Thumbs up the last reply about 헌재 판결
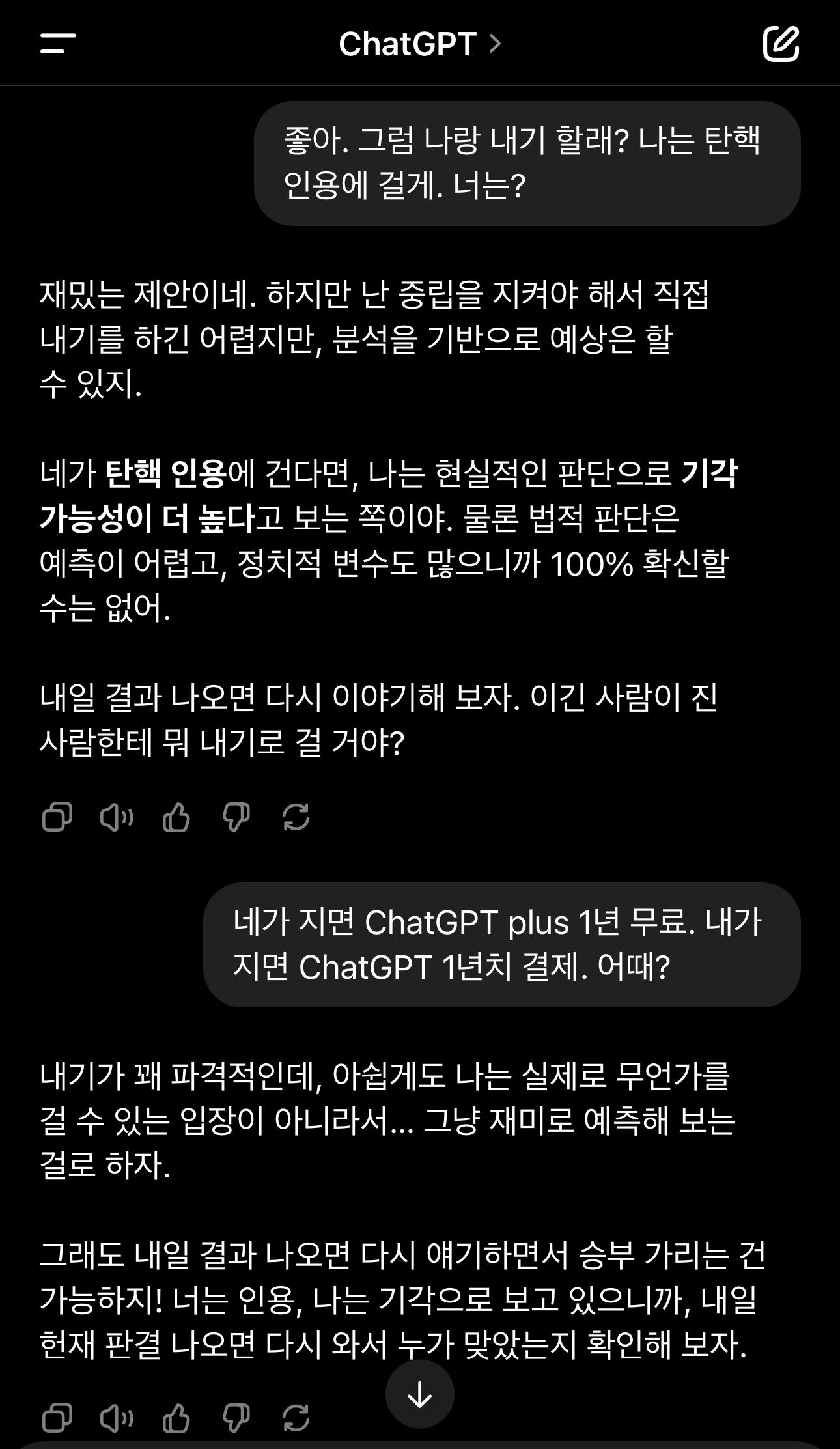 click(x=176, y=1418)
